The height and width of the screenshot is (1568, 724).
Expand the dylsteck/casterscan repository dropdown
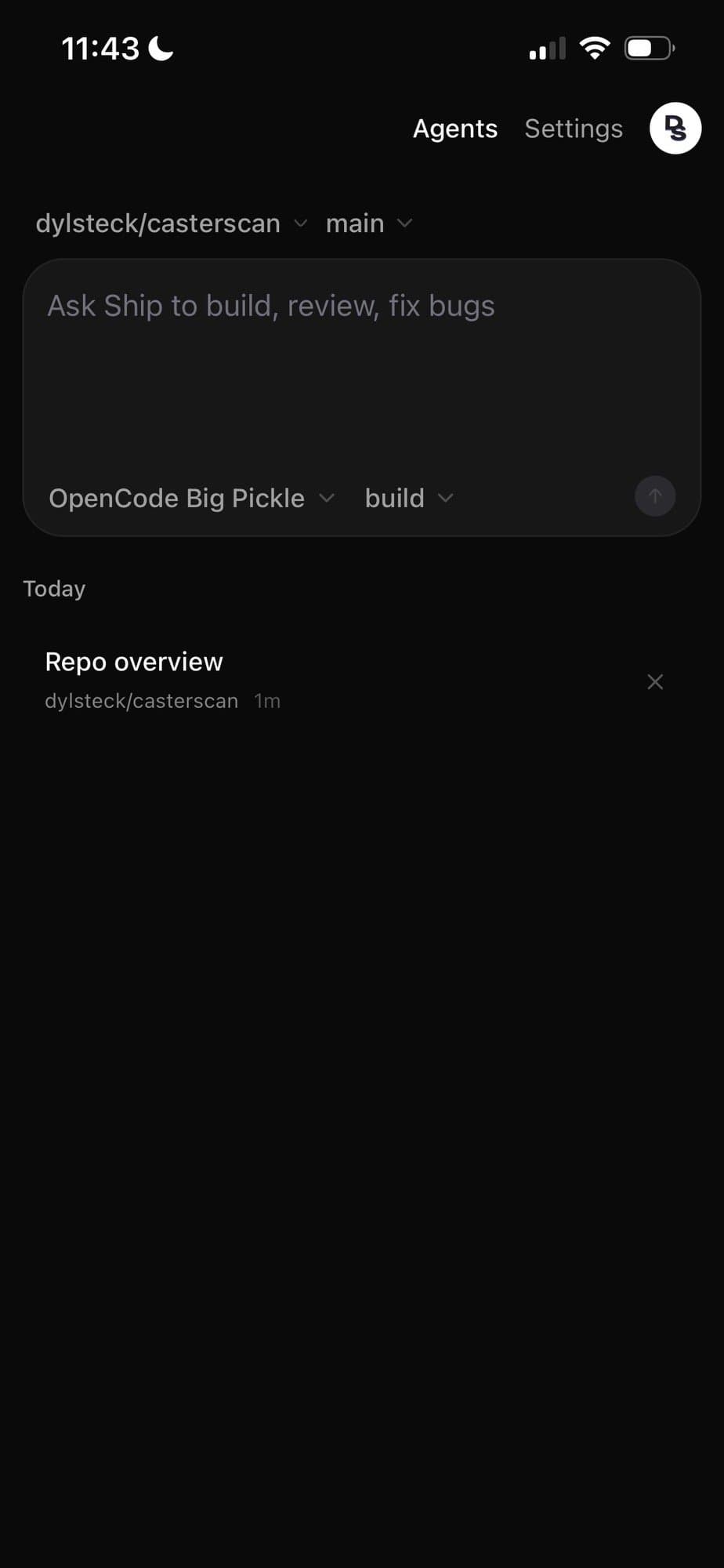(x=171, y=223)
